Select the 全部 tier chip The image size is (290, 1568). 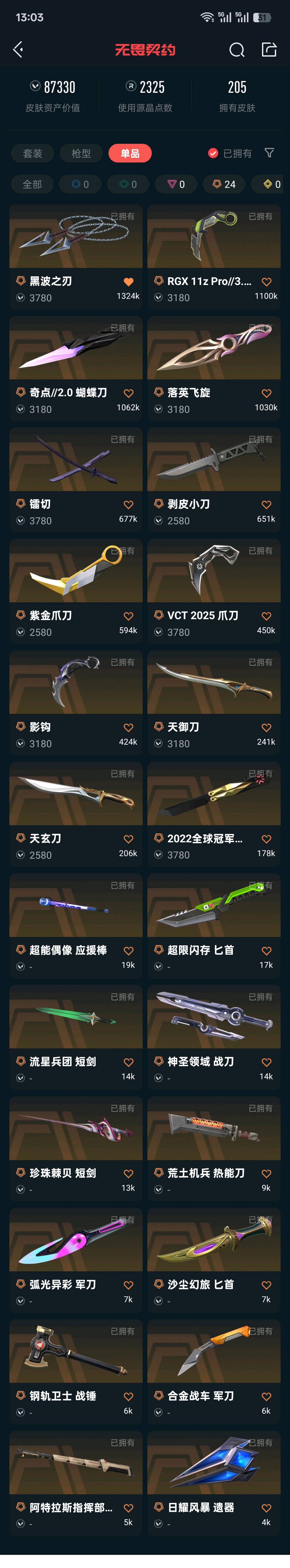(32, 184)
